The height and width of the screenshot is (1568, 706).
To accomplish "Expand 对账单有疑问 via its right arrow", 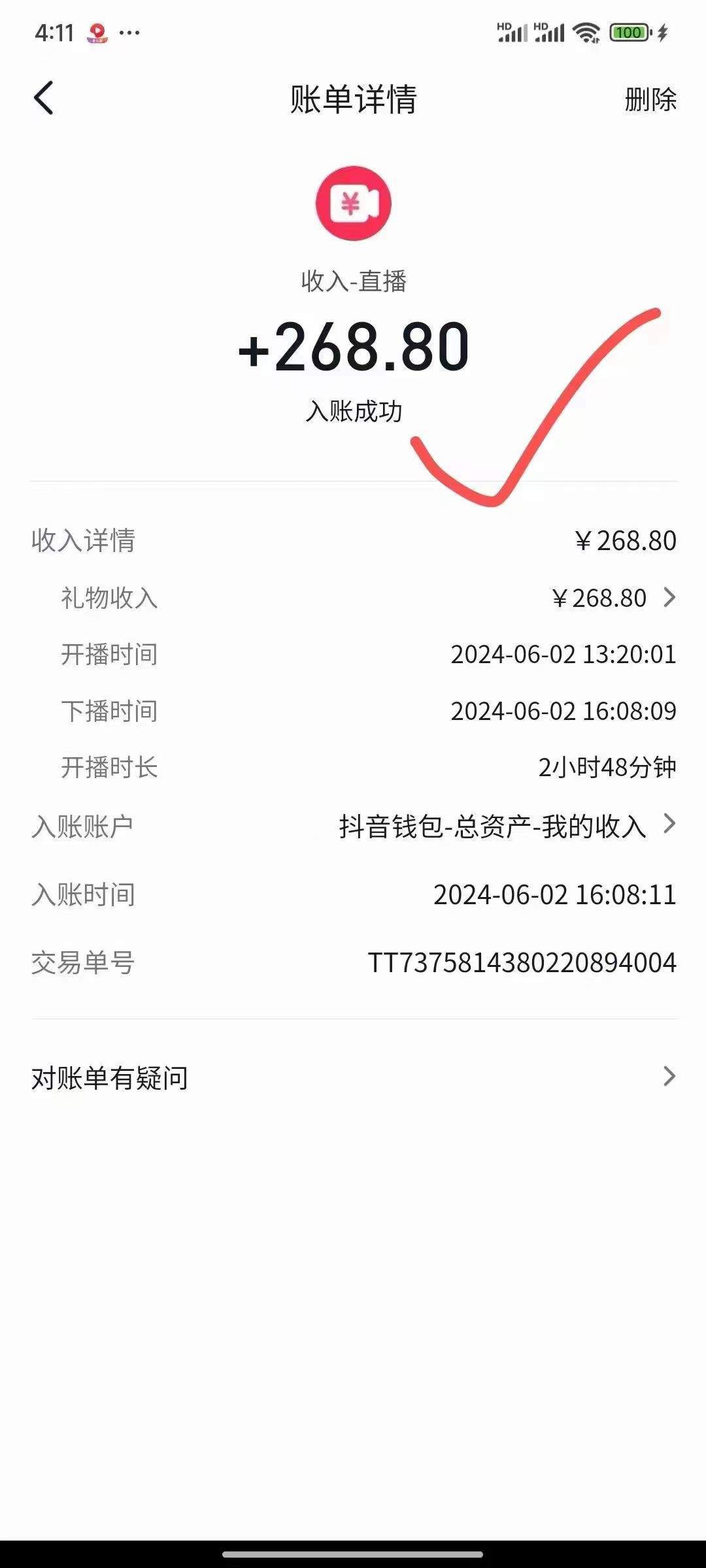I will (667, 1078).
